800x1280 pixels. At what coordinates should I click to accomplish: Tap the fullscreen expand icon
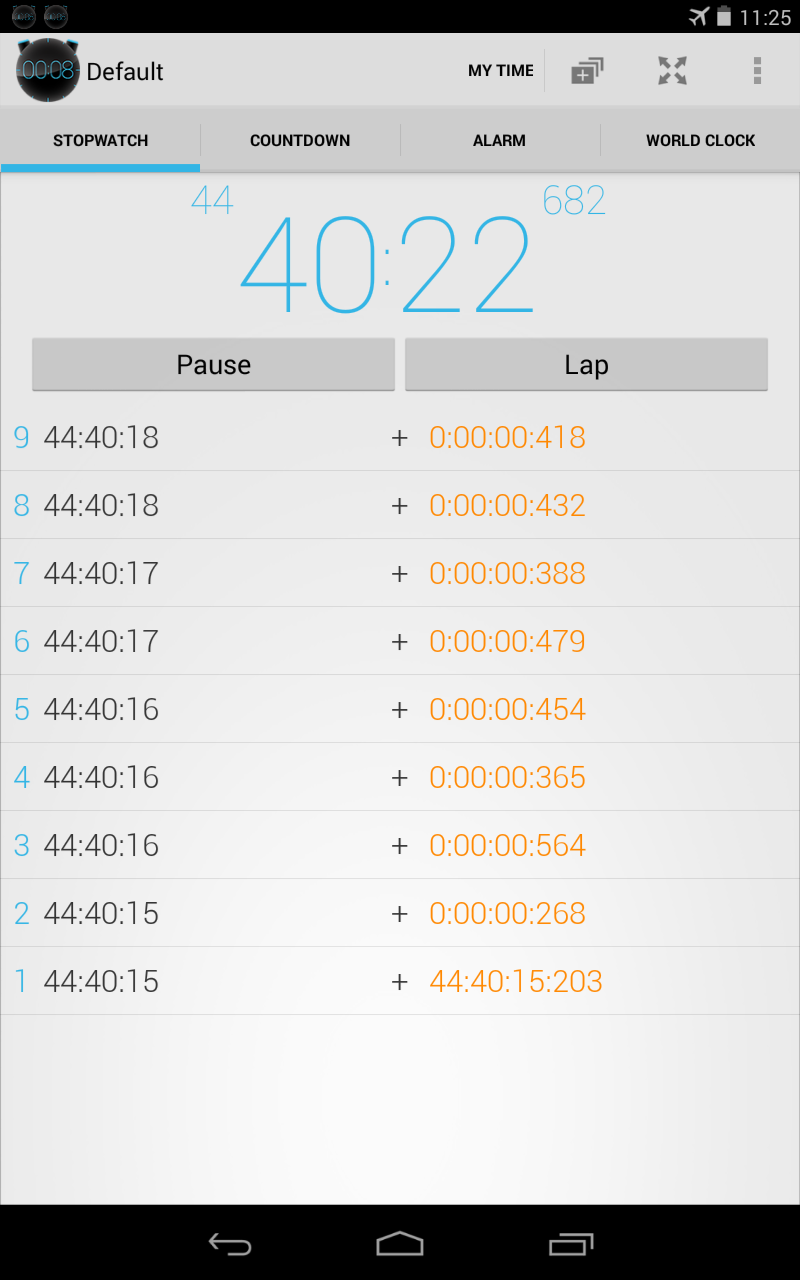(672, 70)
